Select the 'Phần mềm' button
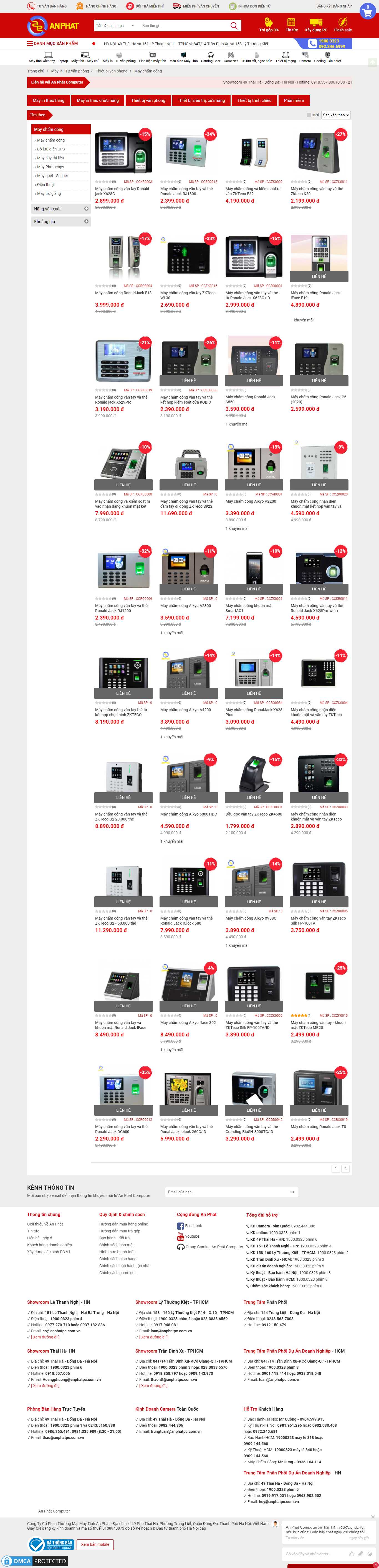Viewport: 379px width, 1568px height. point(294,100)
